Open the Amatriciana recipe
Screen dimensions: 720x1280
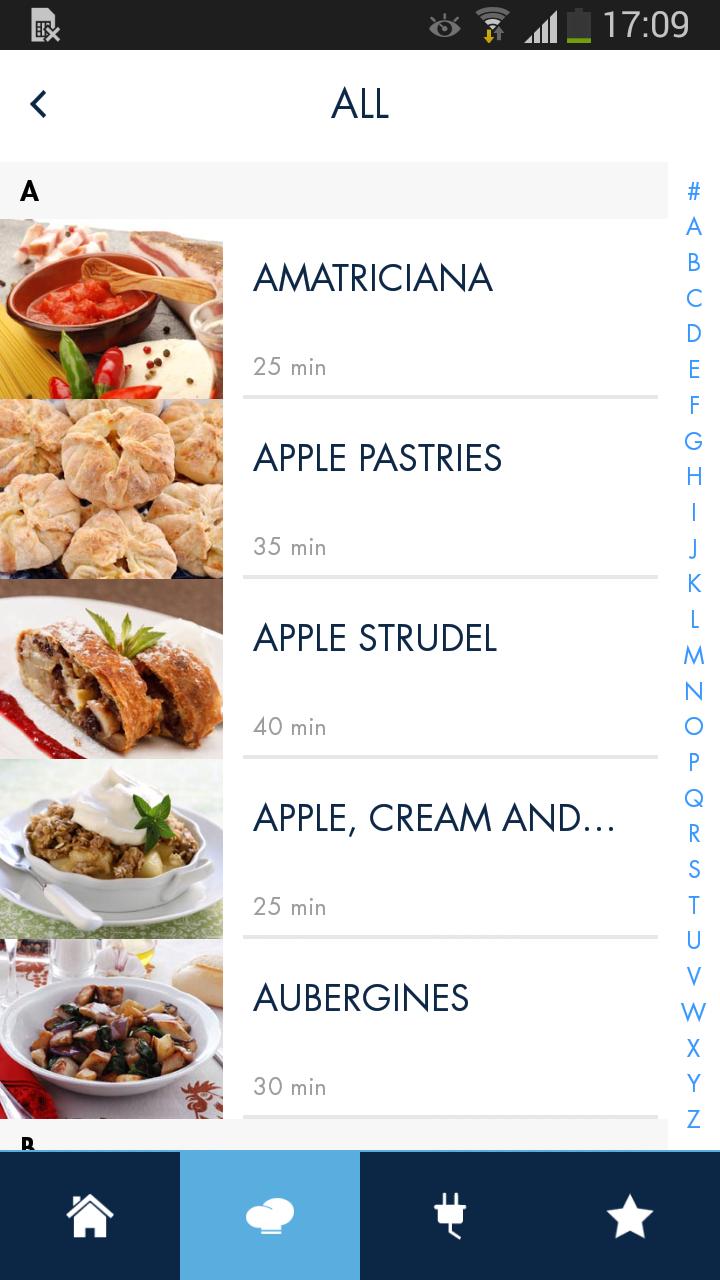(373, 278)
